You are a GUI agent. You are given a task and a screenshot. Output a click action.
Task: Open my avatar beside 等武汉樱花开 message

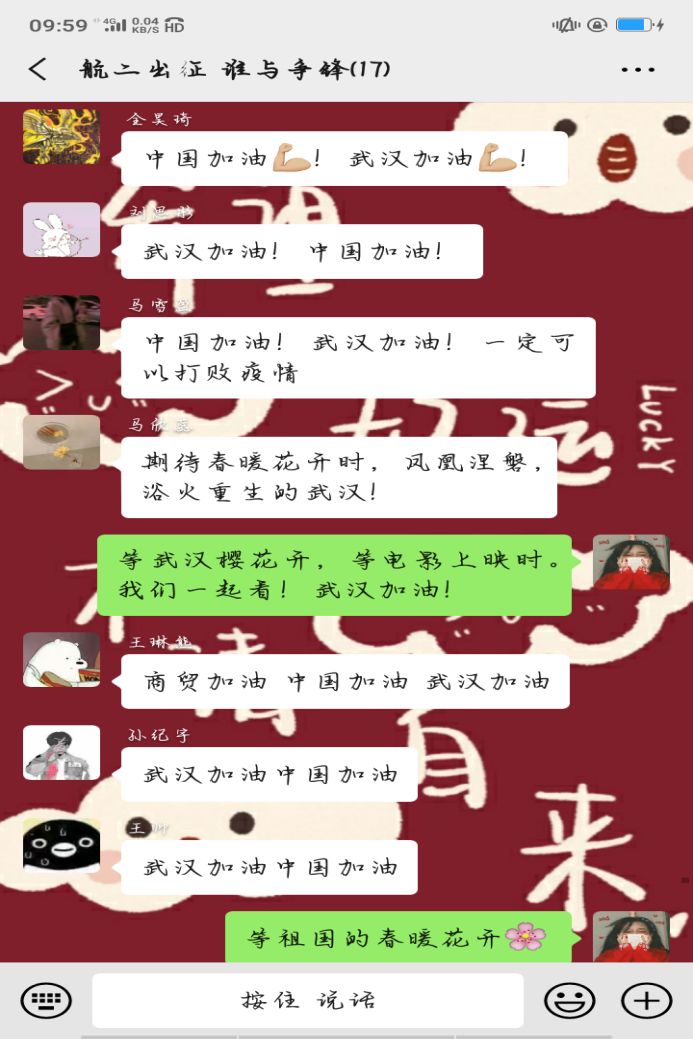tap(630, 561)
